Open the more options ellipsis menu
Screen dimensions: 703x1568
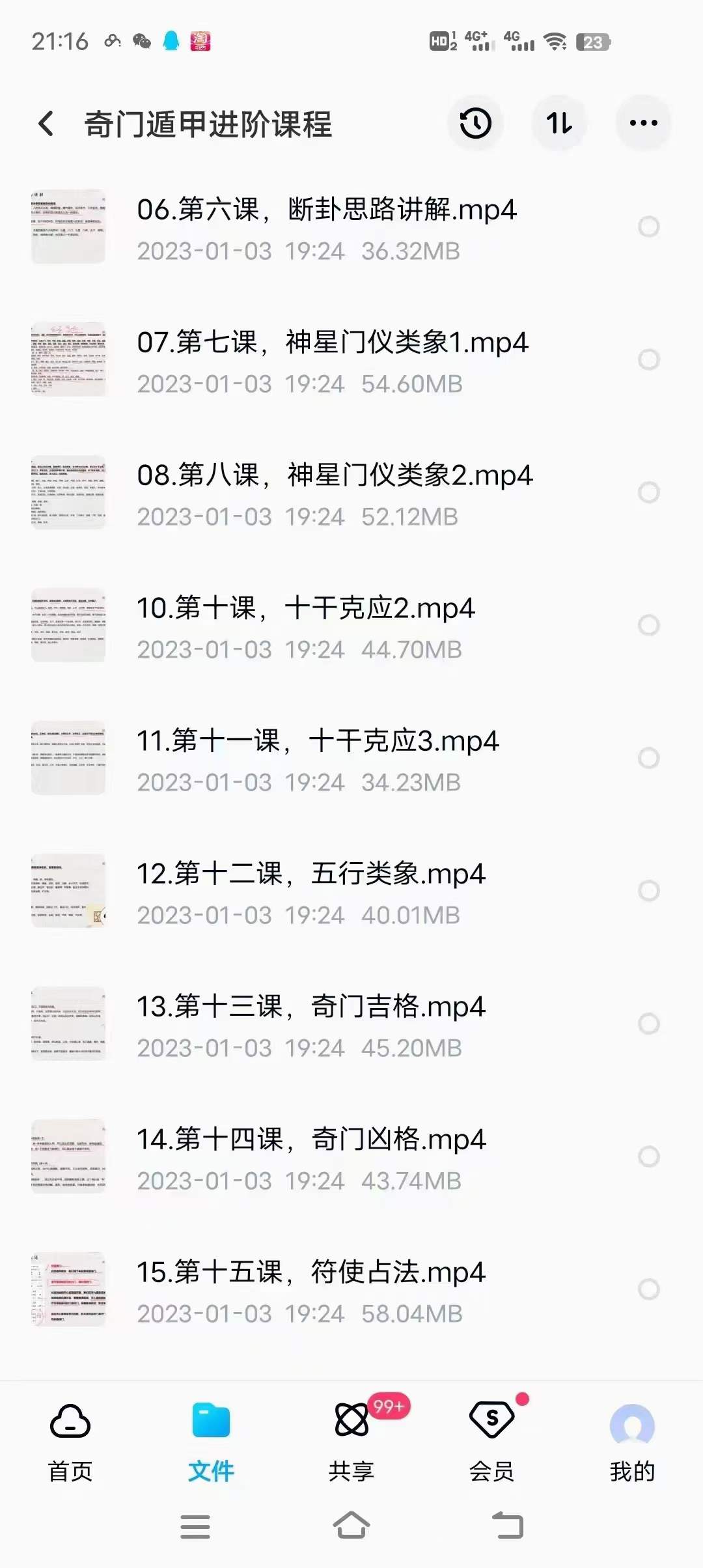pyautogui.click(x=644, y=122)
